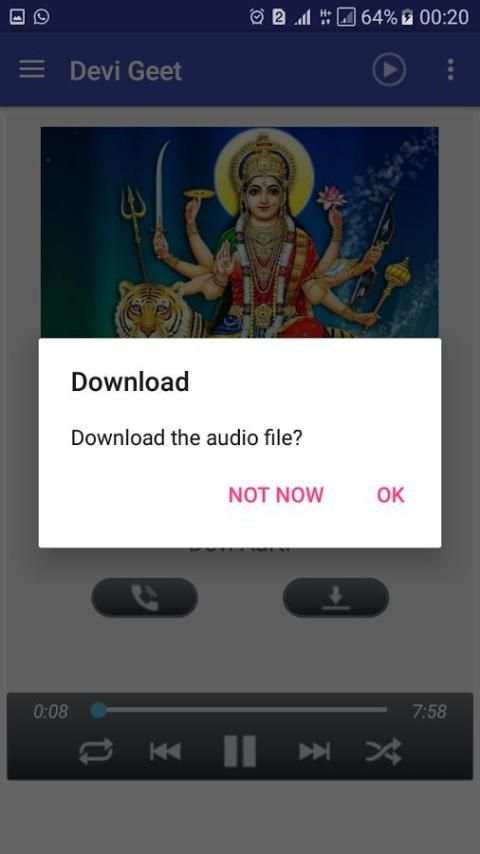
Task: Skip to the next track
Action: 314,752
